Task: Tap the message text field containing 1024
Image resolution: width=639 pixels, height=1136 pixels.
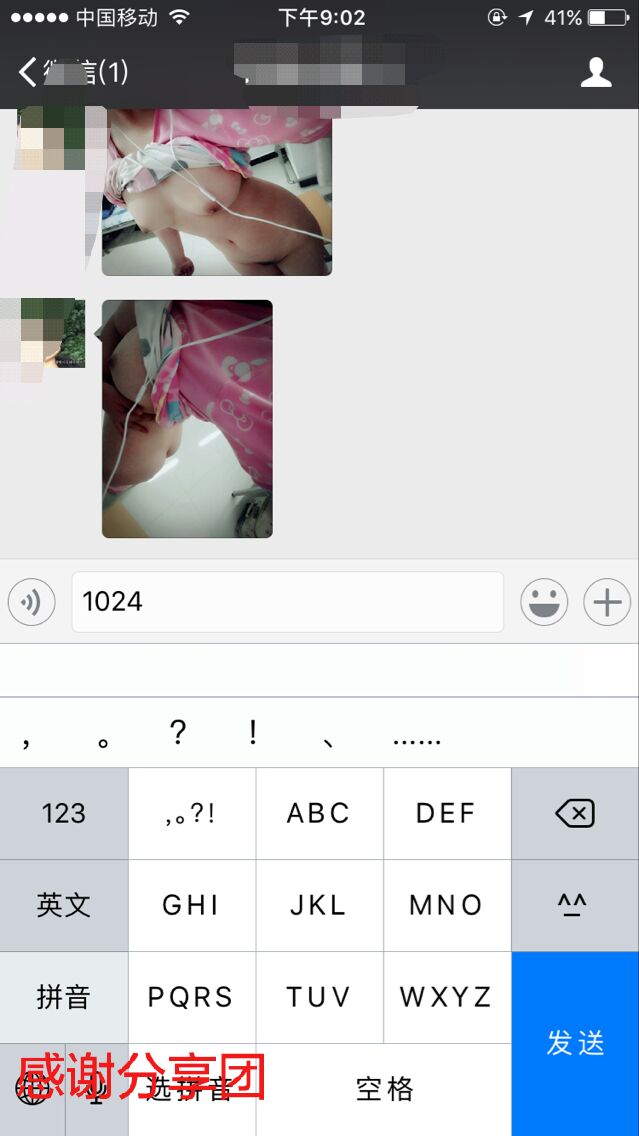Action: tap(287, 602)
